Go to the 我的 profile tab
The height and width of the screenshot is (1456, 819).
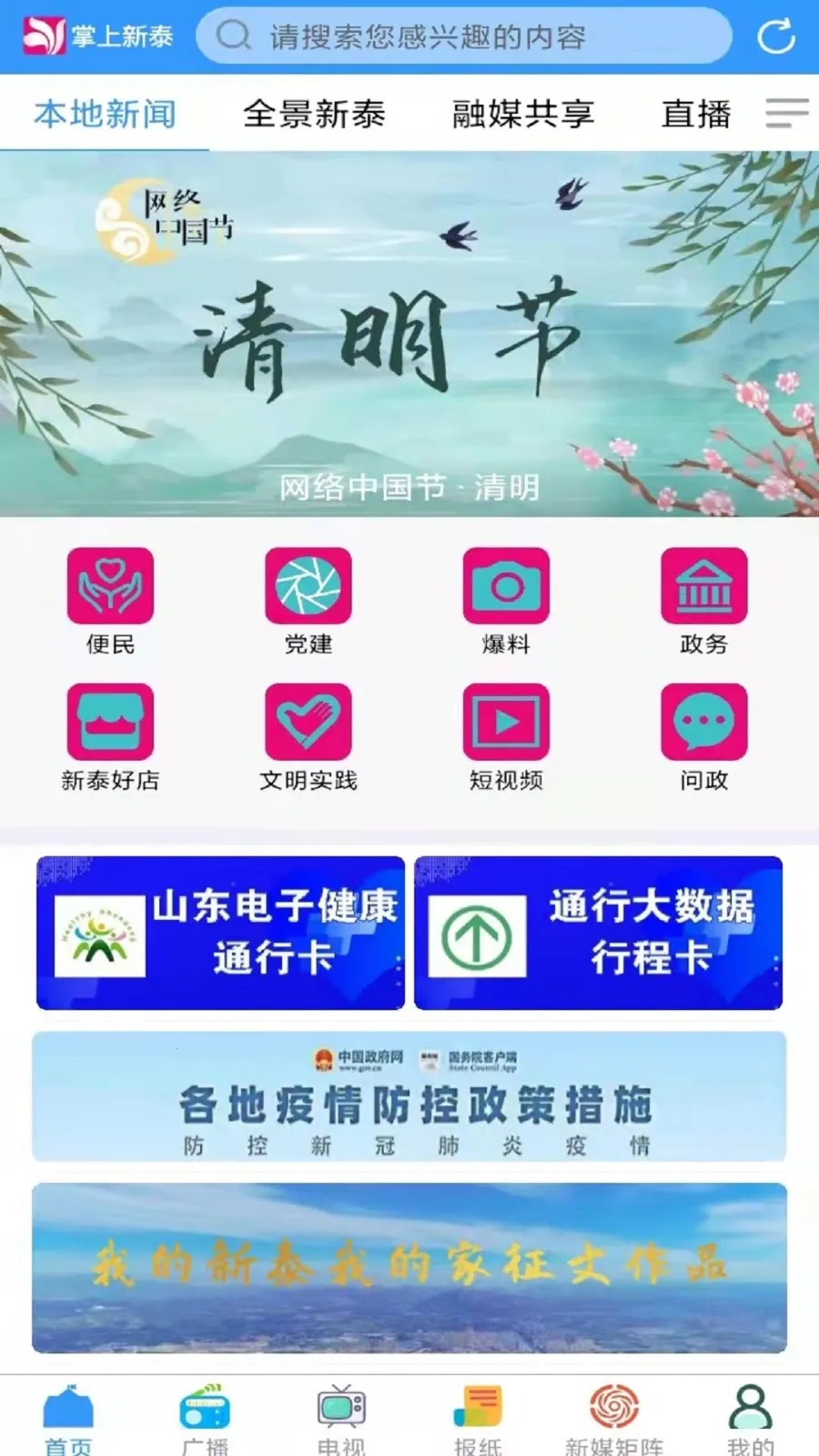tap(750, 1418)
